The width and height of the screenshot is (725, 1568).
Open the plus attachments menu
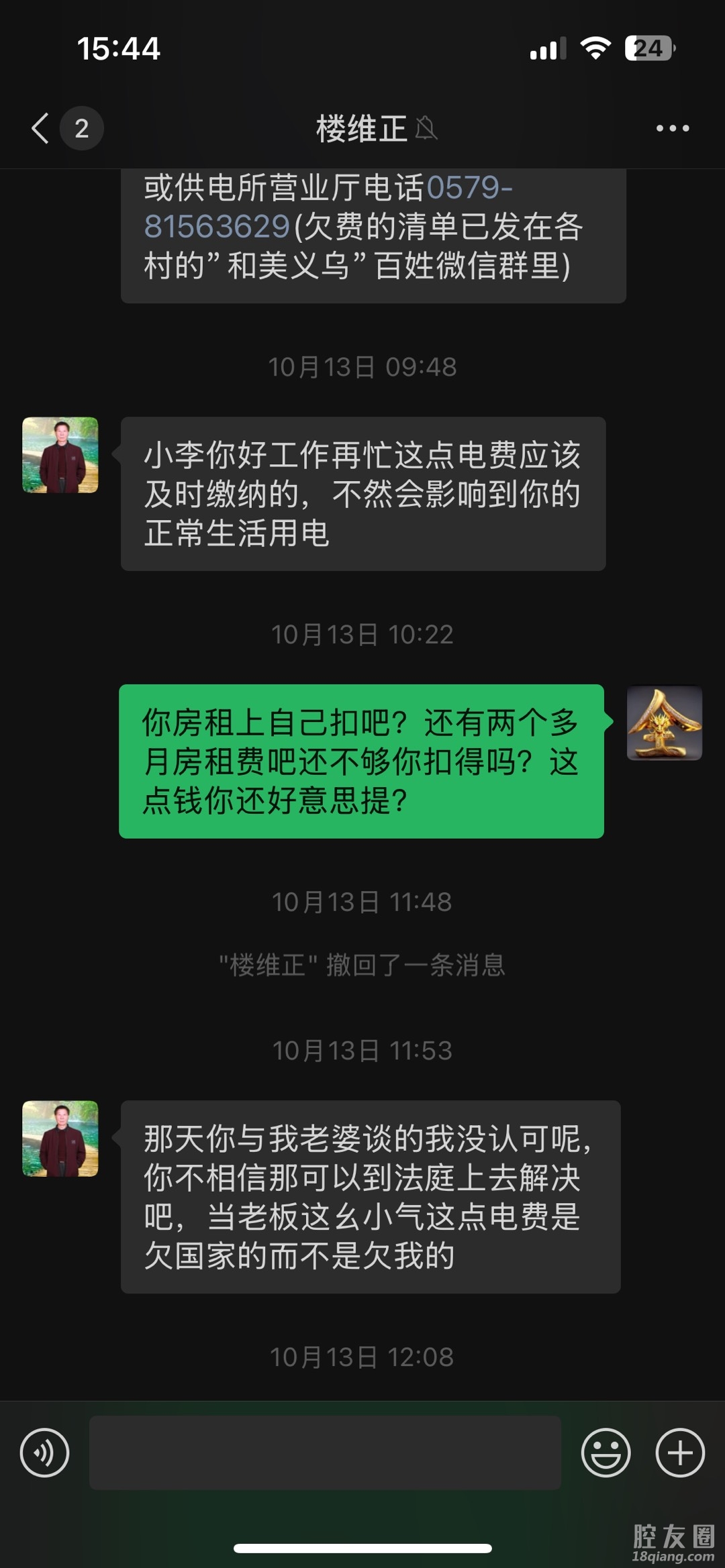click(679, 1453)
